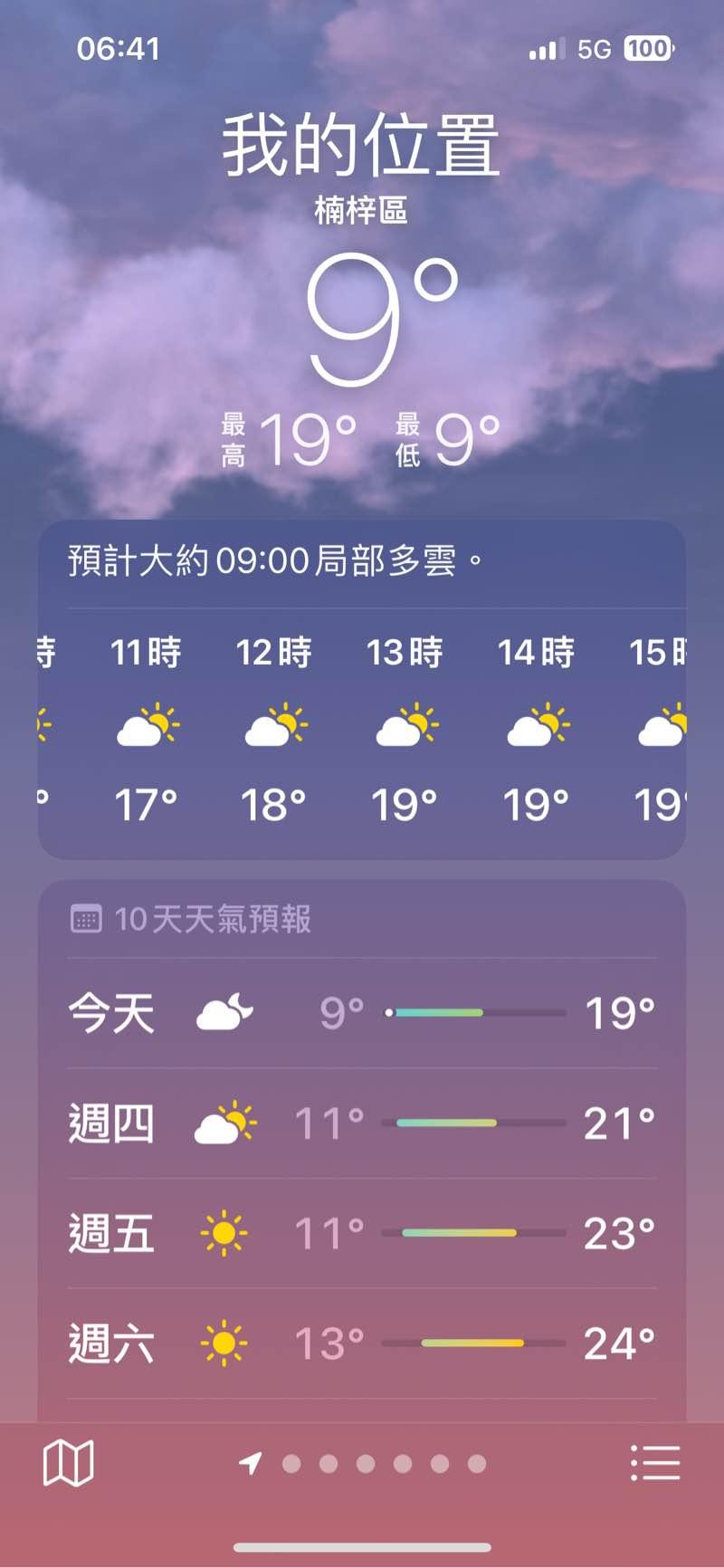The width and height of the screenshot is (724, 1568).
Task: Open the saved locations list
Action: click(x=654, y=1463)
